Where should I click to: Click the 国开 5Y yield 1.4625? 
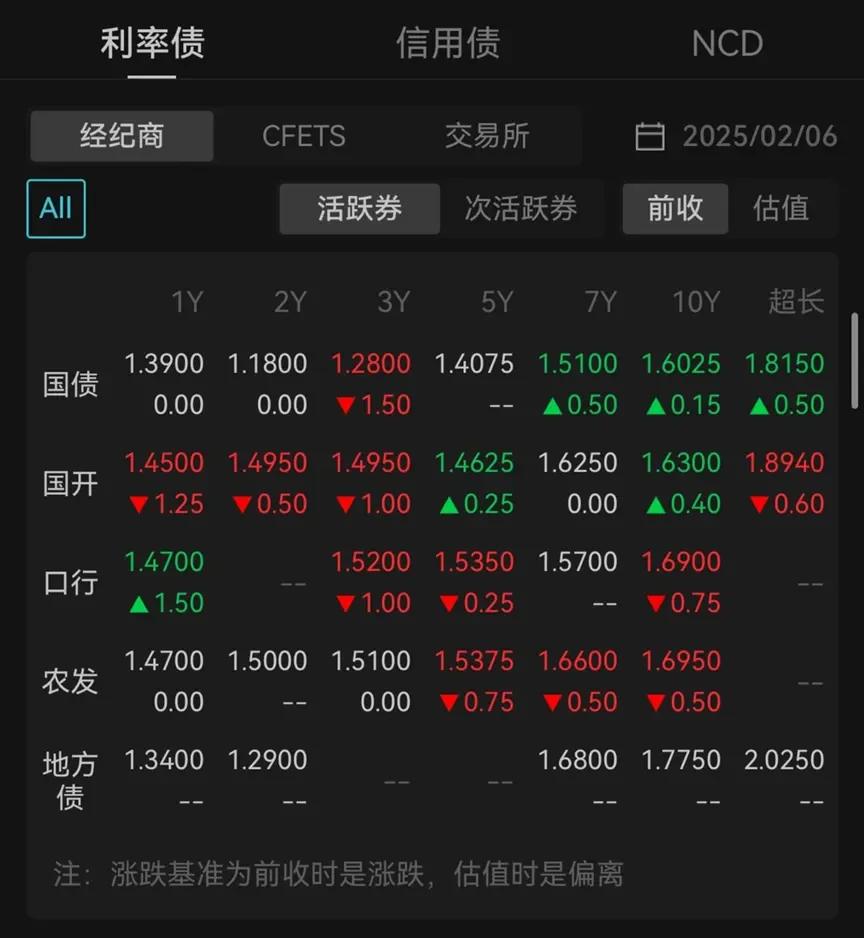pyautogui.click(x=475, y=463)
